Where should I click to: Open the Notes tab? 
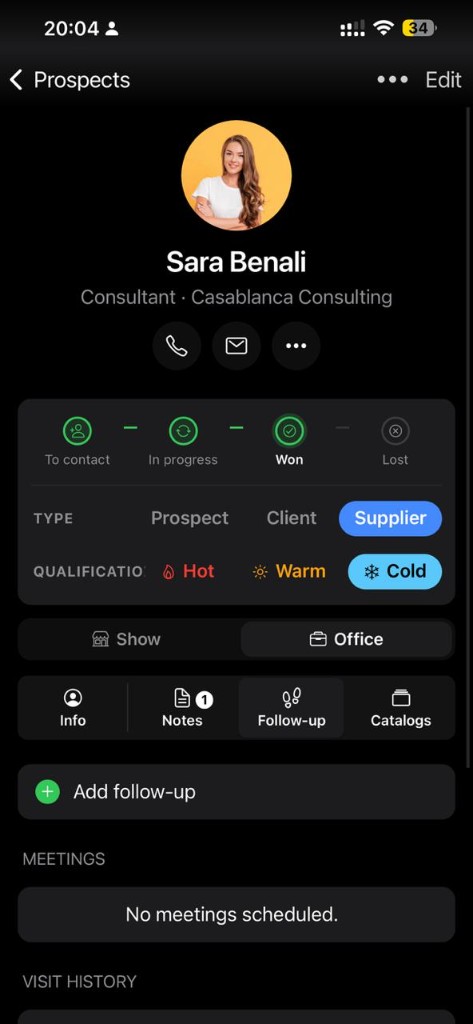tap(182, 708)
